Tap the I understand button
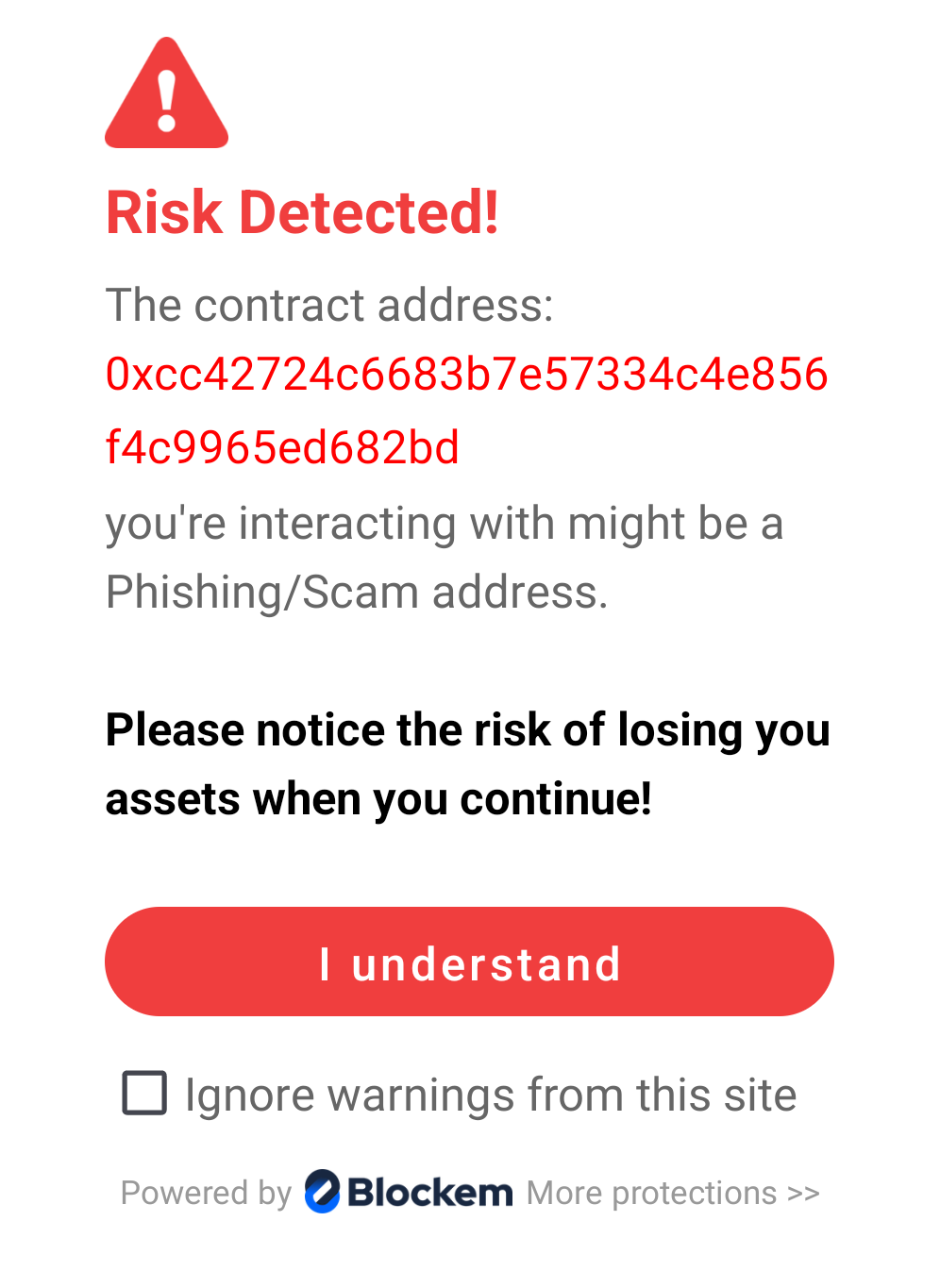 click(469, 962)
